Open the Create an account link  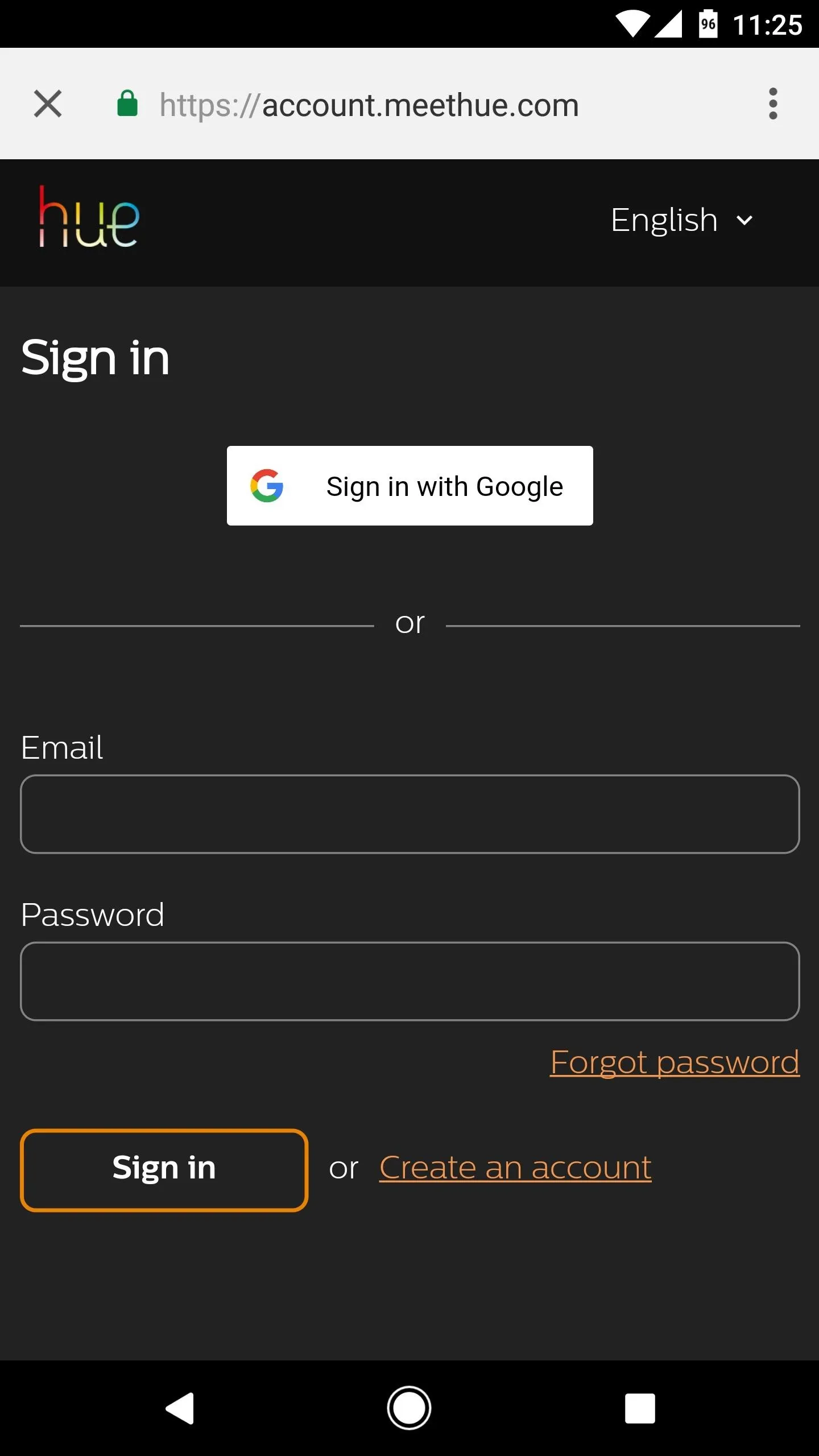515,1168
